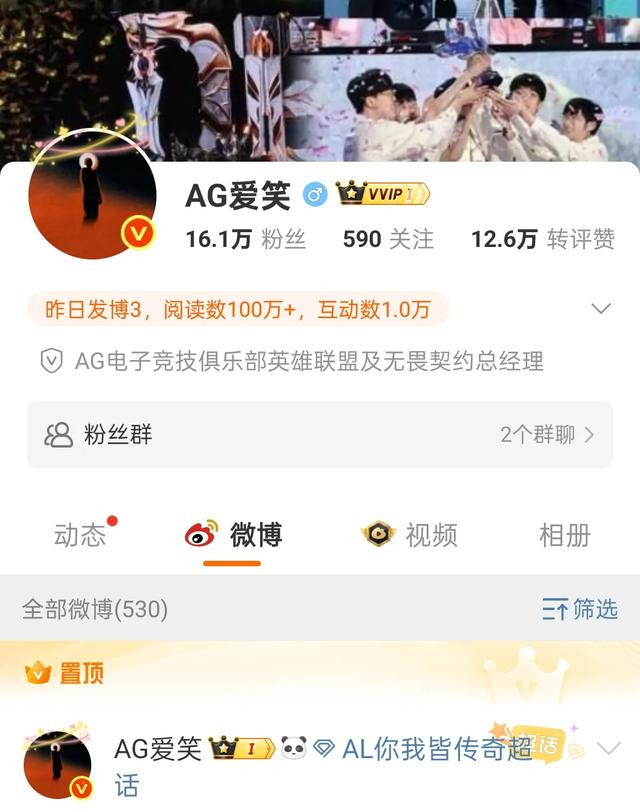Expand the 昨日发博 stats chevron
The height and width of the screenshot is (812, 640).
click(600, 309)
